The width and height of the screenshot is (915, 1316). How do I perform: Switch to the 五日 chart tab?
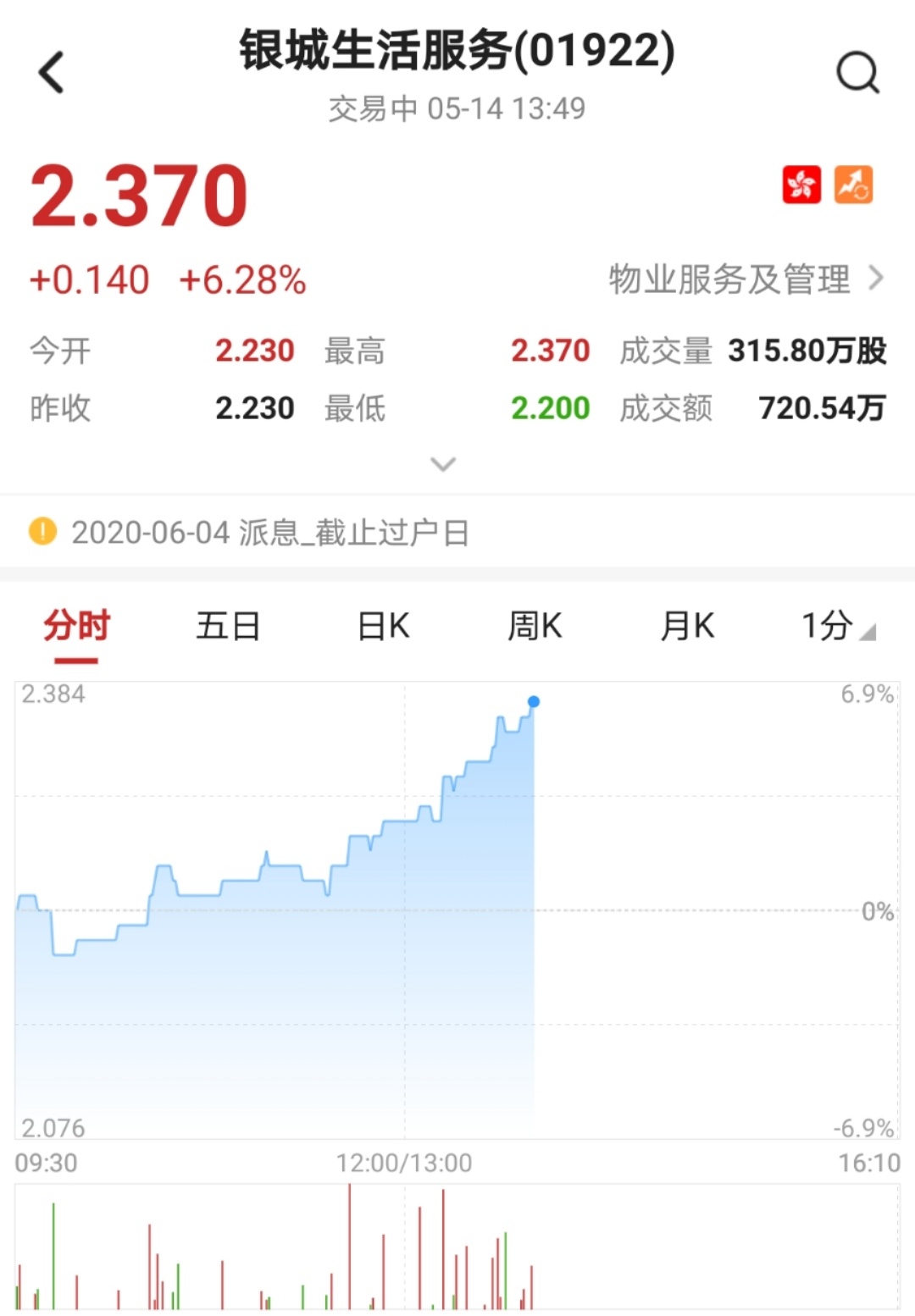pos(228,627)
